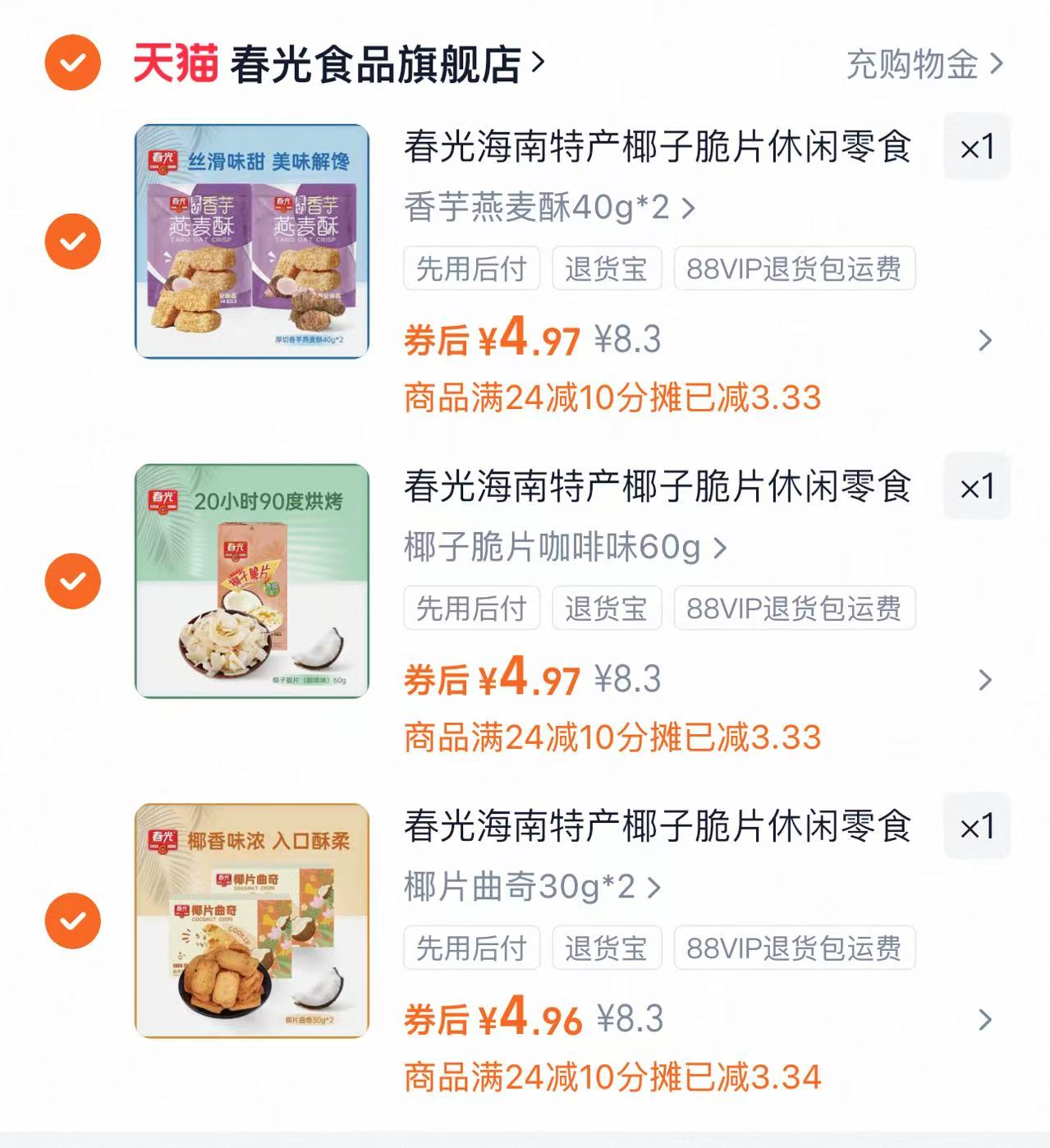Click the 先用后付 tag on the first item
This screenshot has height=1148, width=1050.
point(472,269)
